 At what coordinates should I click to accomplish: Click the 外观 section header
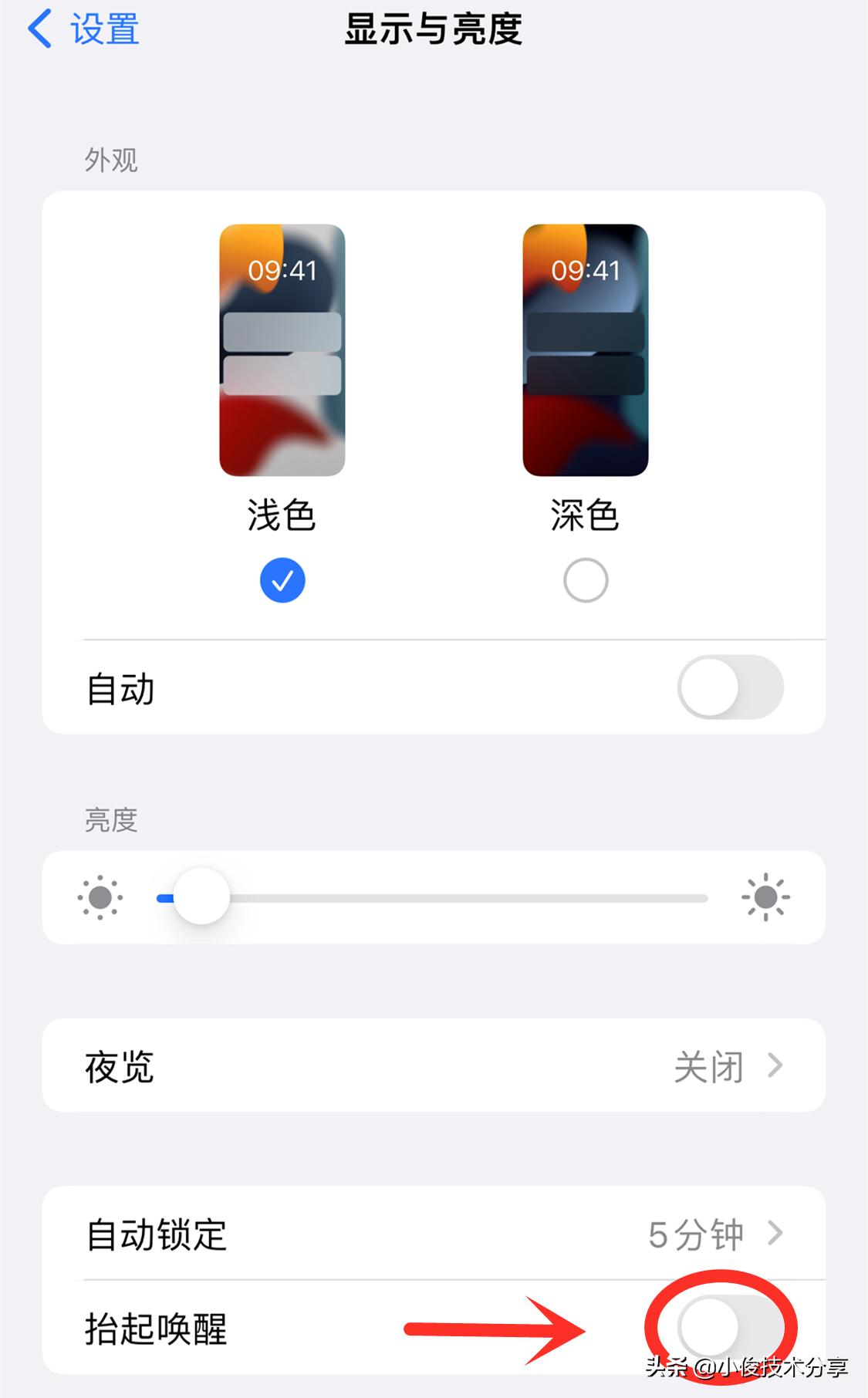(110, 160)
